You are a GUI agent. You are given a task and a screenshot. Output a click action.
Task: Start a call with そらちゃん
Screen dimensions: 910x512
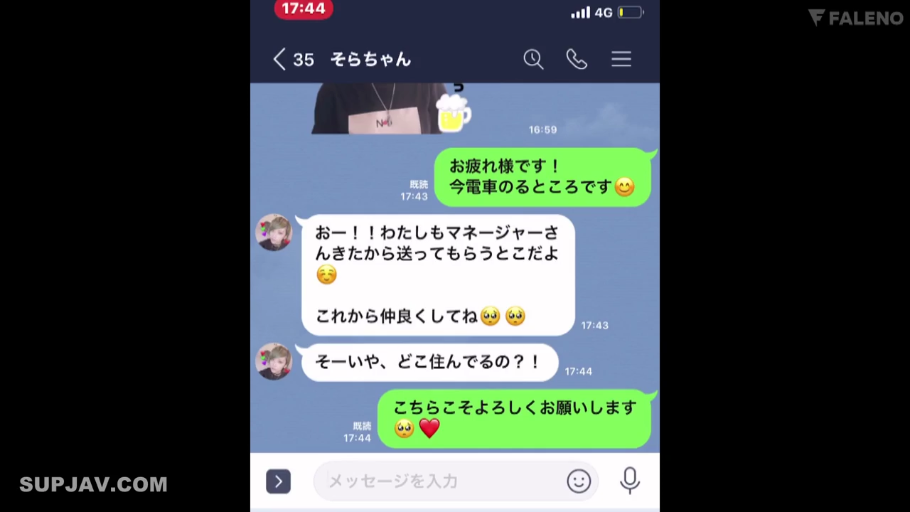click(577, 60)
